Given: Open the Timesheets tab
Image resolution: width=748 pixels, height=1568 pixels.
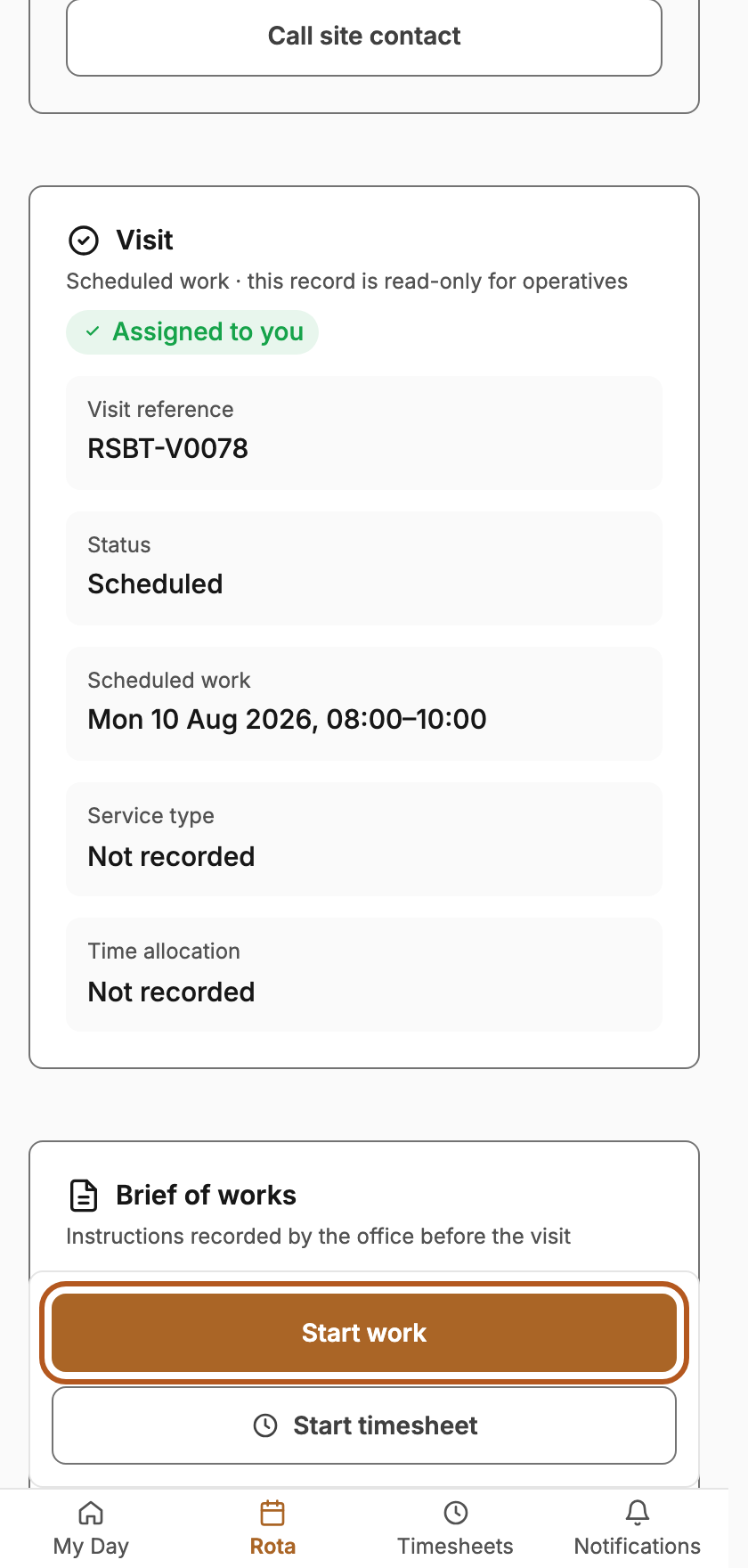Looking at the screenshot, I should click(455, 1529).
